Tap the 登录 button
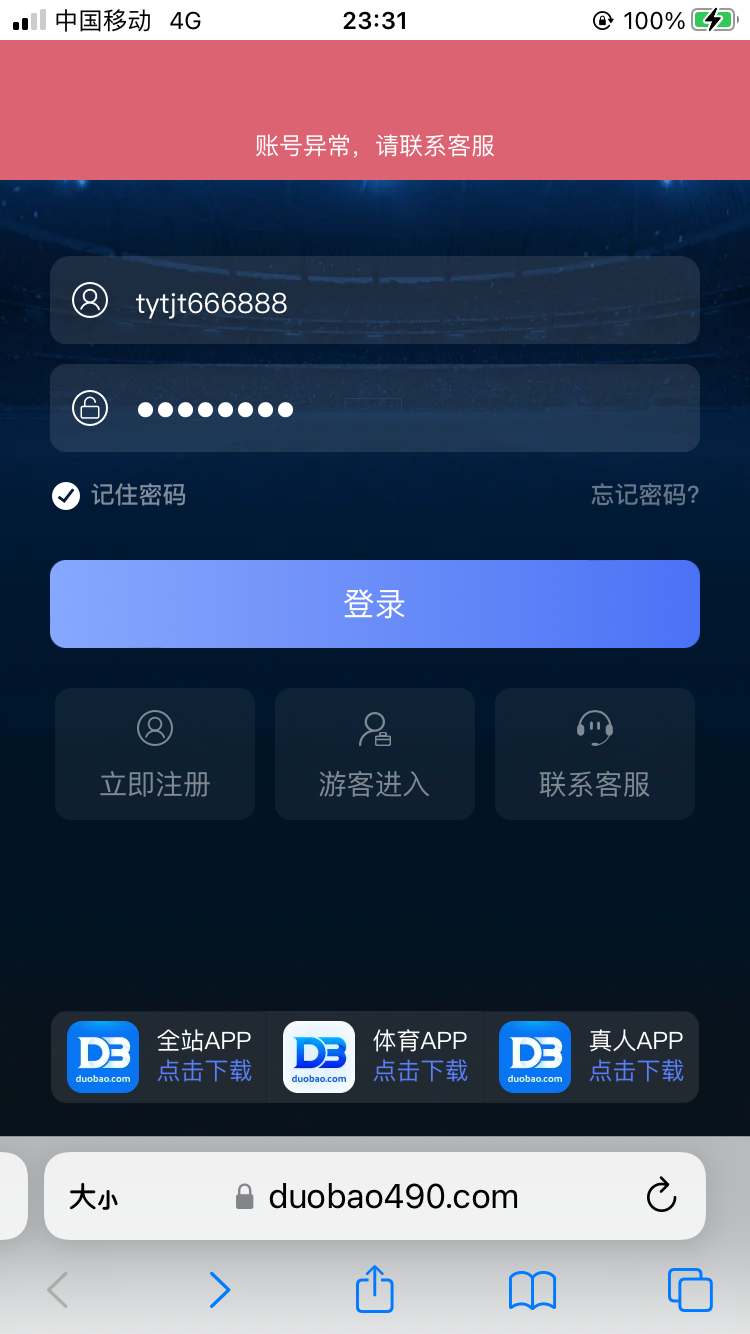This screenshot has height=1334, width=750. point(375,604)
